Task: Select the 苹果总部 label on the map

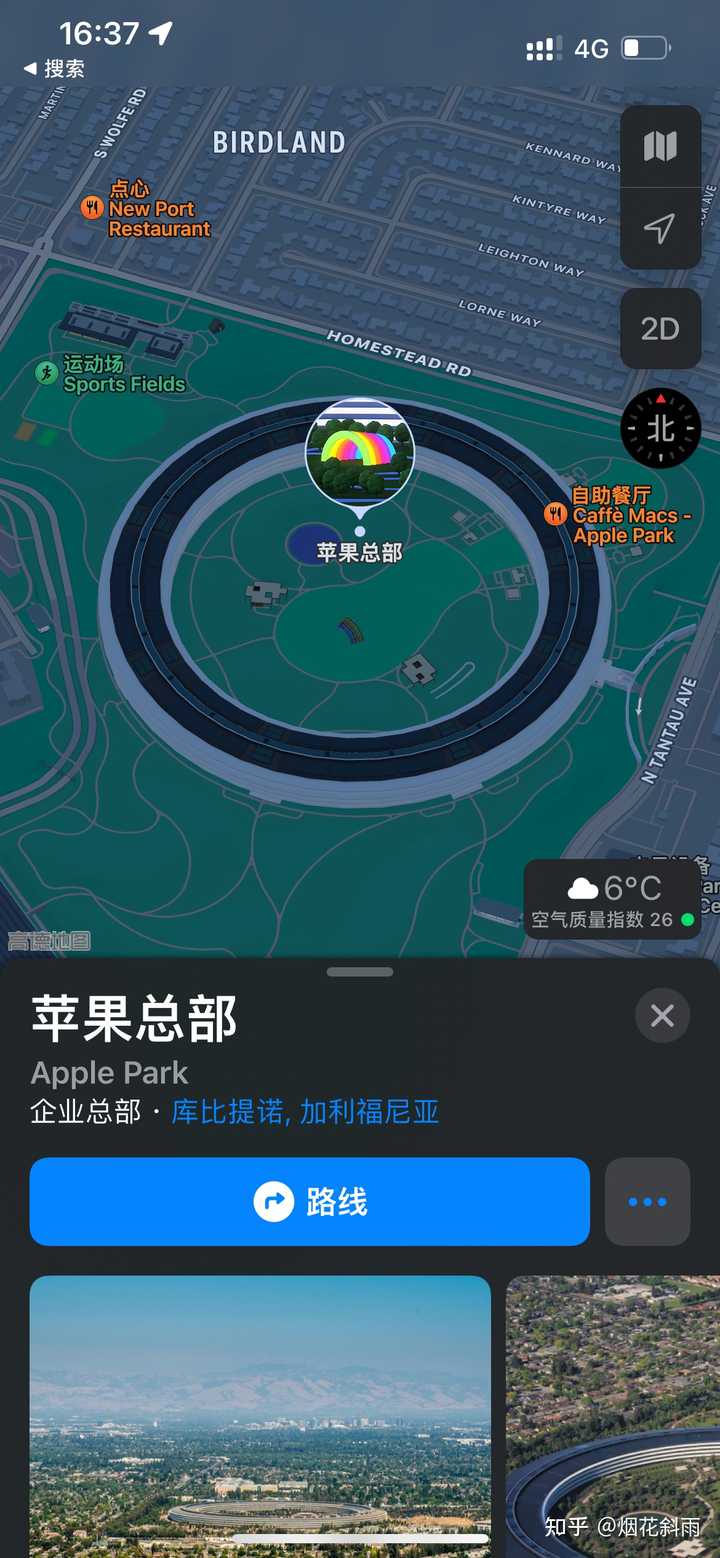Action: point(360,551)
